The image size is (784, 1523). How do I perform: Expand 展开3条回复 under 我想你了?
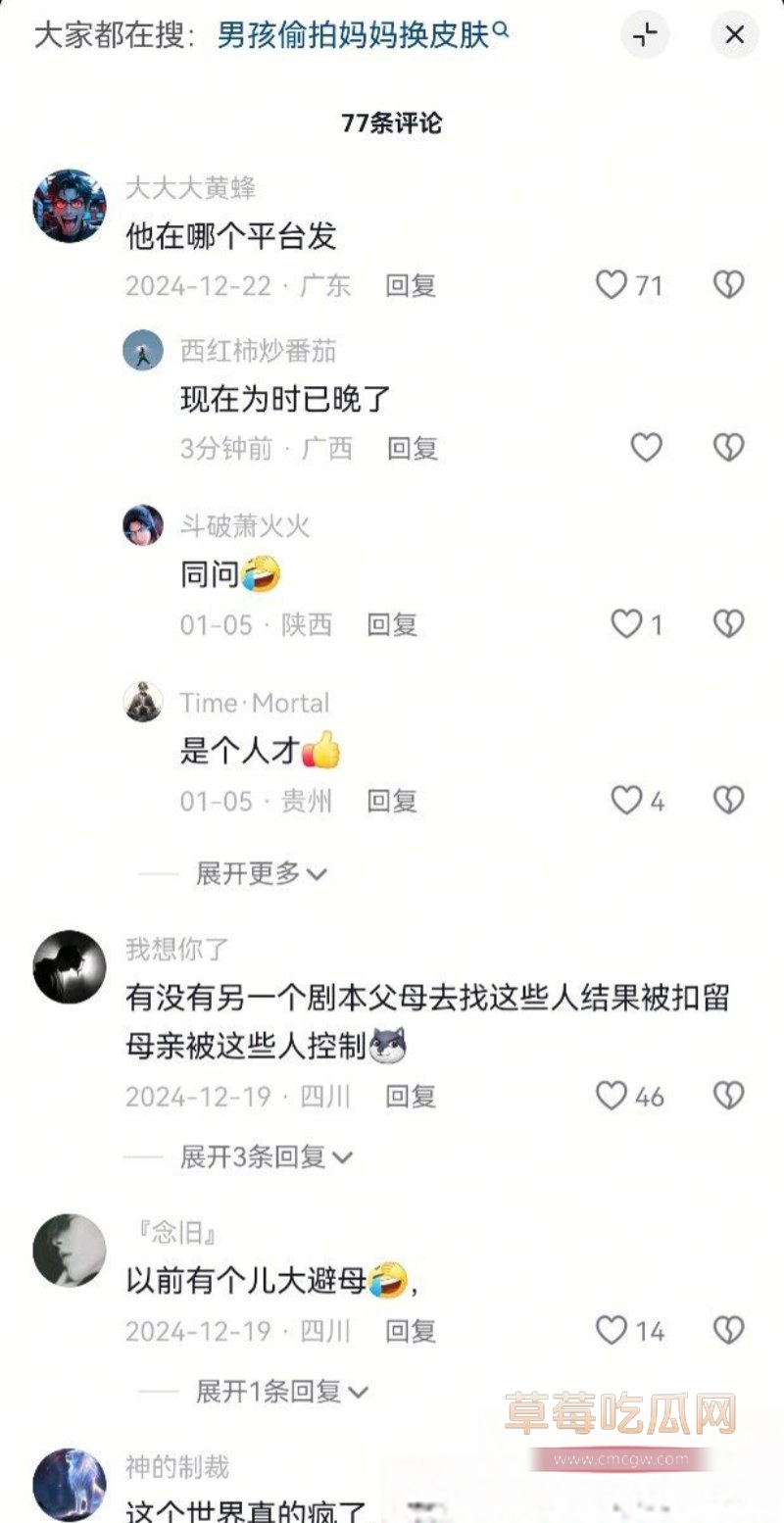(x=265, y=1156)
